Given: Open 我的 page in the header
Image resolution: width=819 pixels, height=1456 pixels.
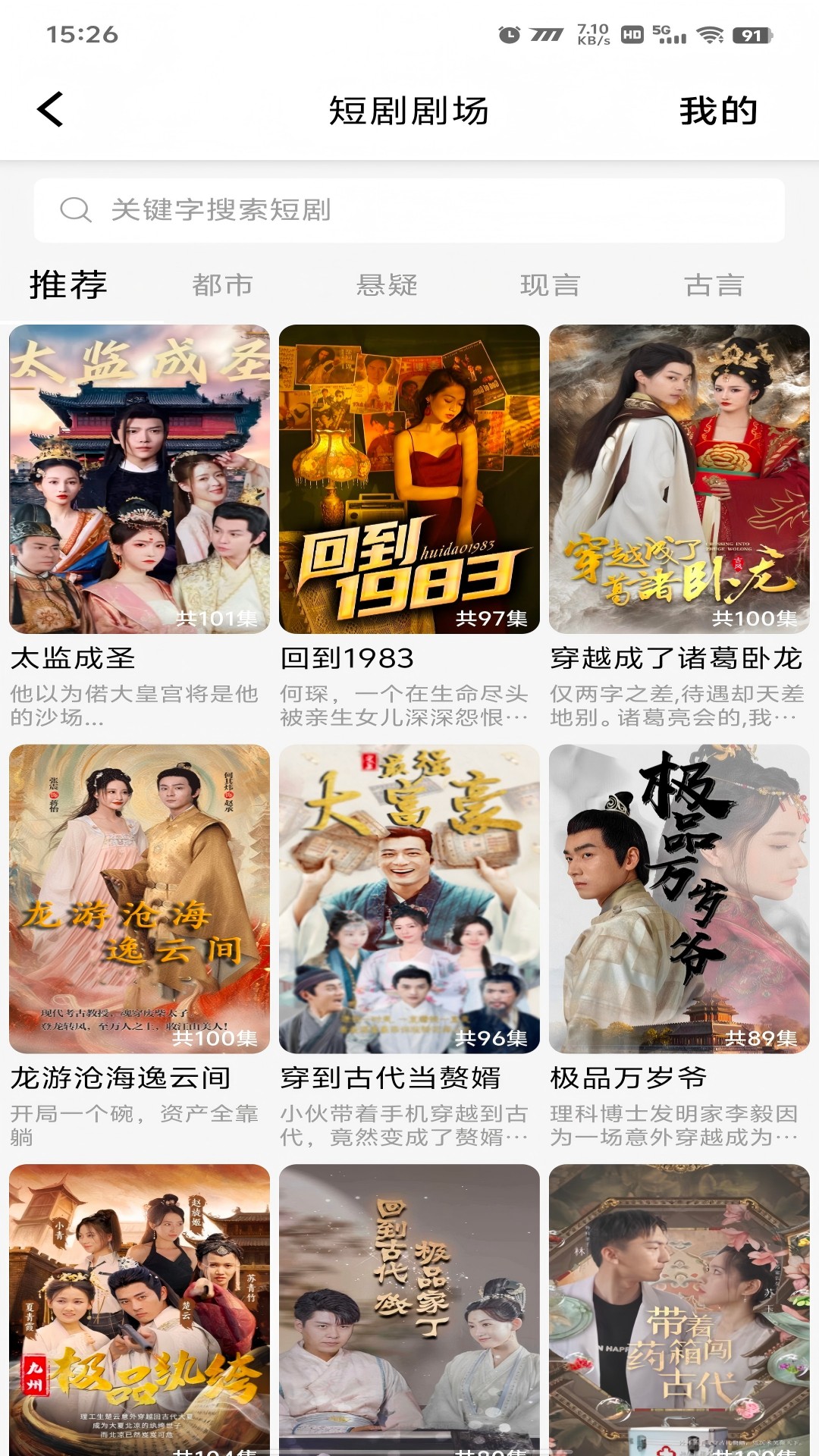Looking at the screenshot, I should 717,111.
